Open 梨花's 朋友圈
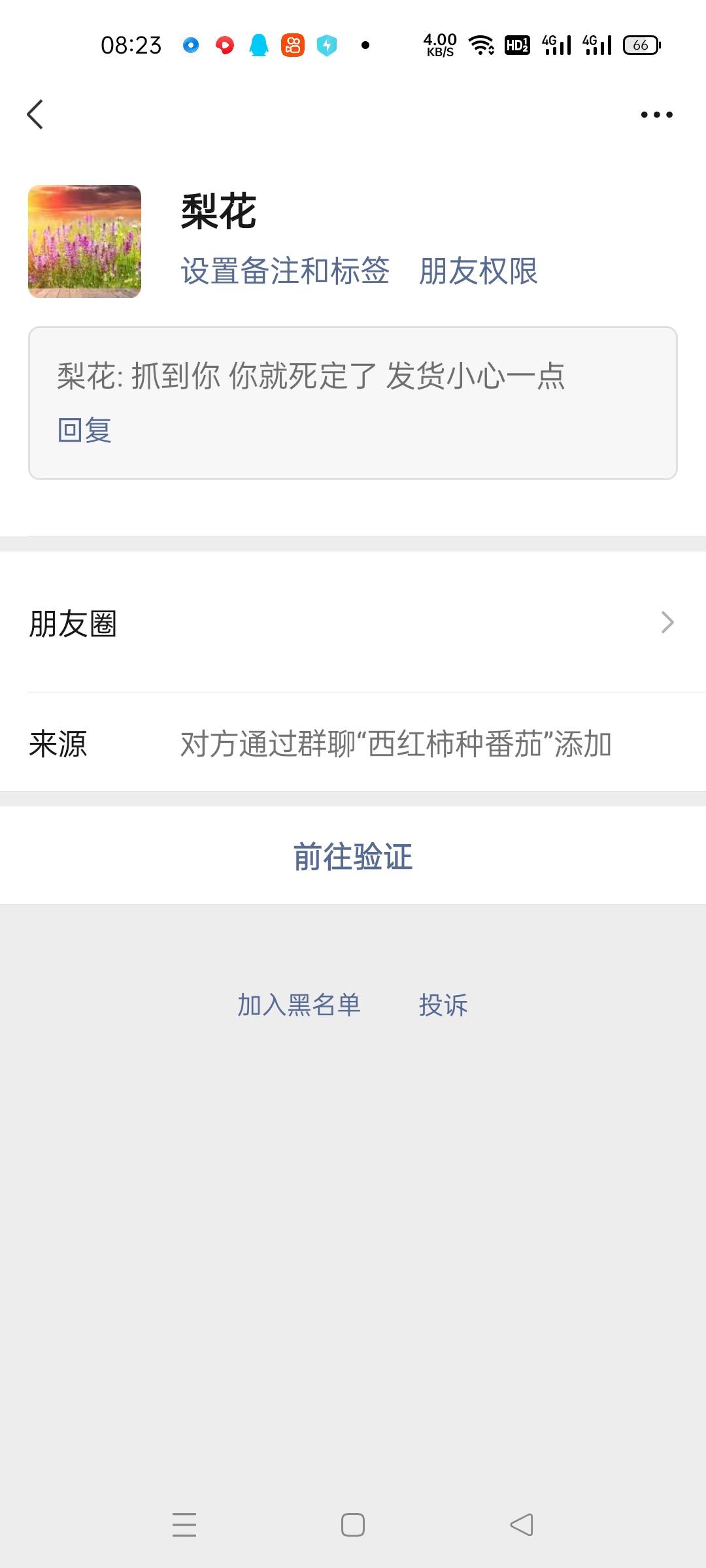 [353, 623]
